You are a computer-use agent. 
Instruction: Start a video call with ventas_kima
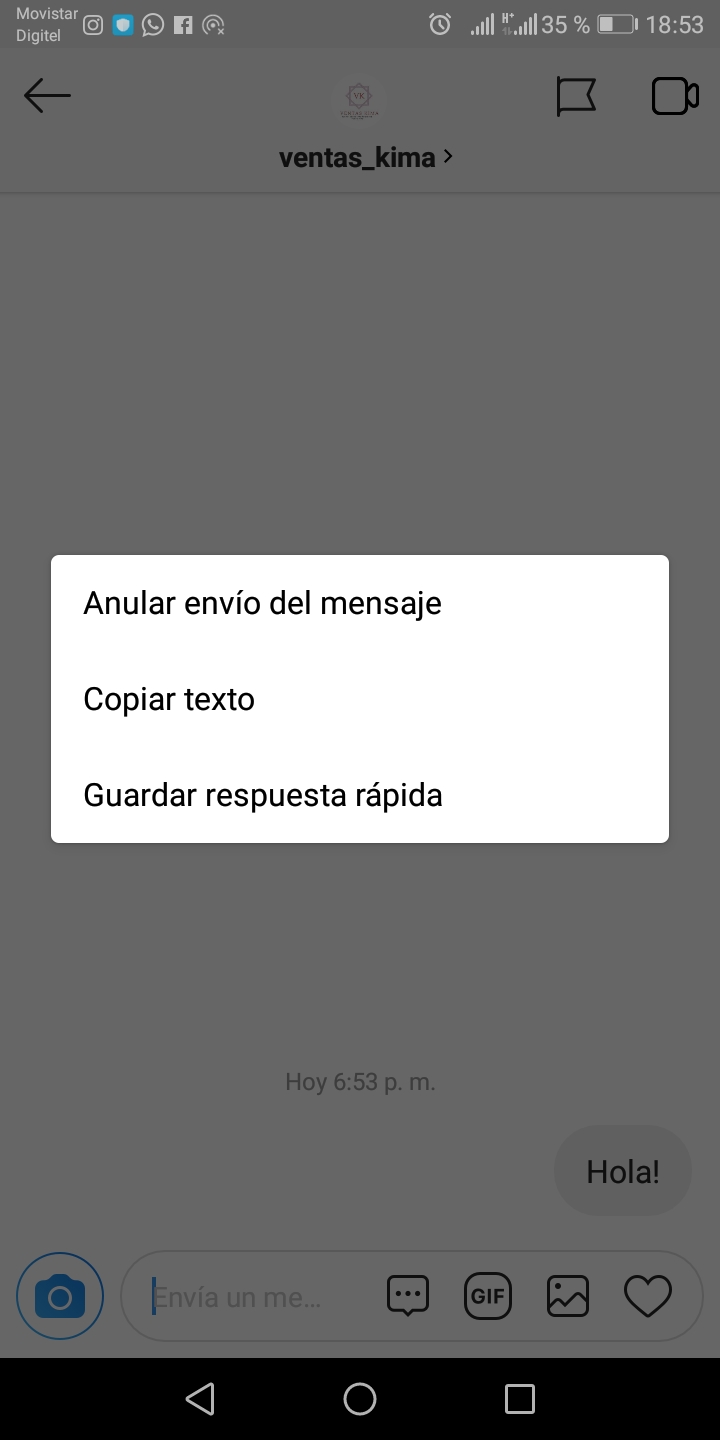[675, 97]
